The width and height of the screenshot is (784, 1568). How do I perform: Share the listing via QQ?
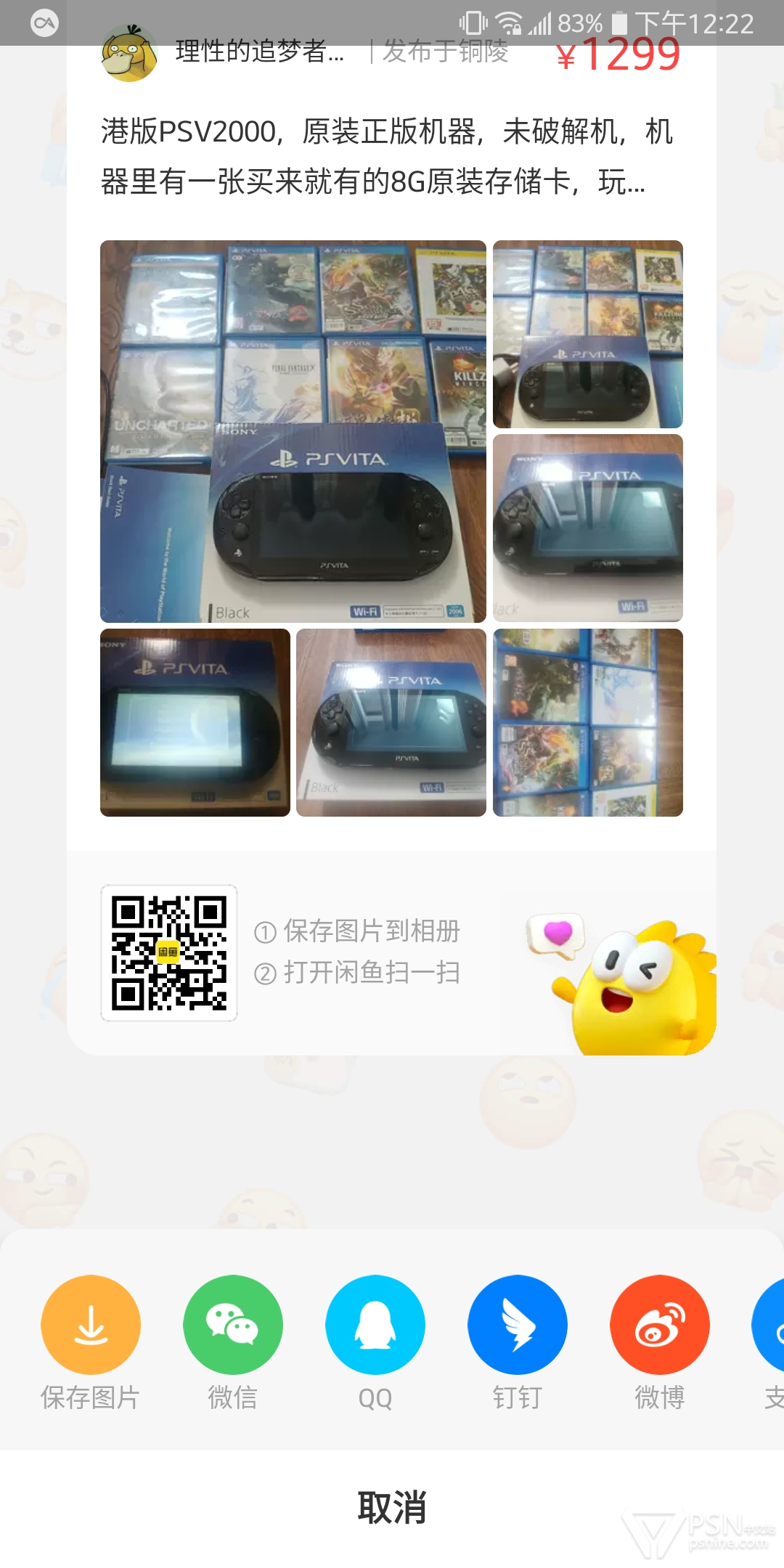pos(375,1324)
